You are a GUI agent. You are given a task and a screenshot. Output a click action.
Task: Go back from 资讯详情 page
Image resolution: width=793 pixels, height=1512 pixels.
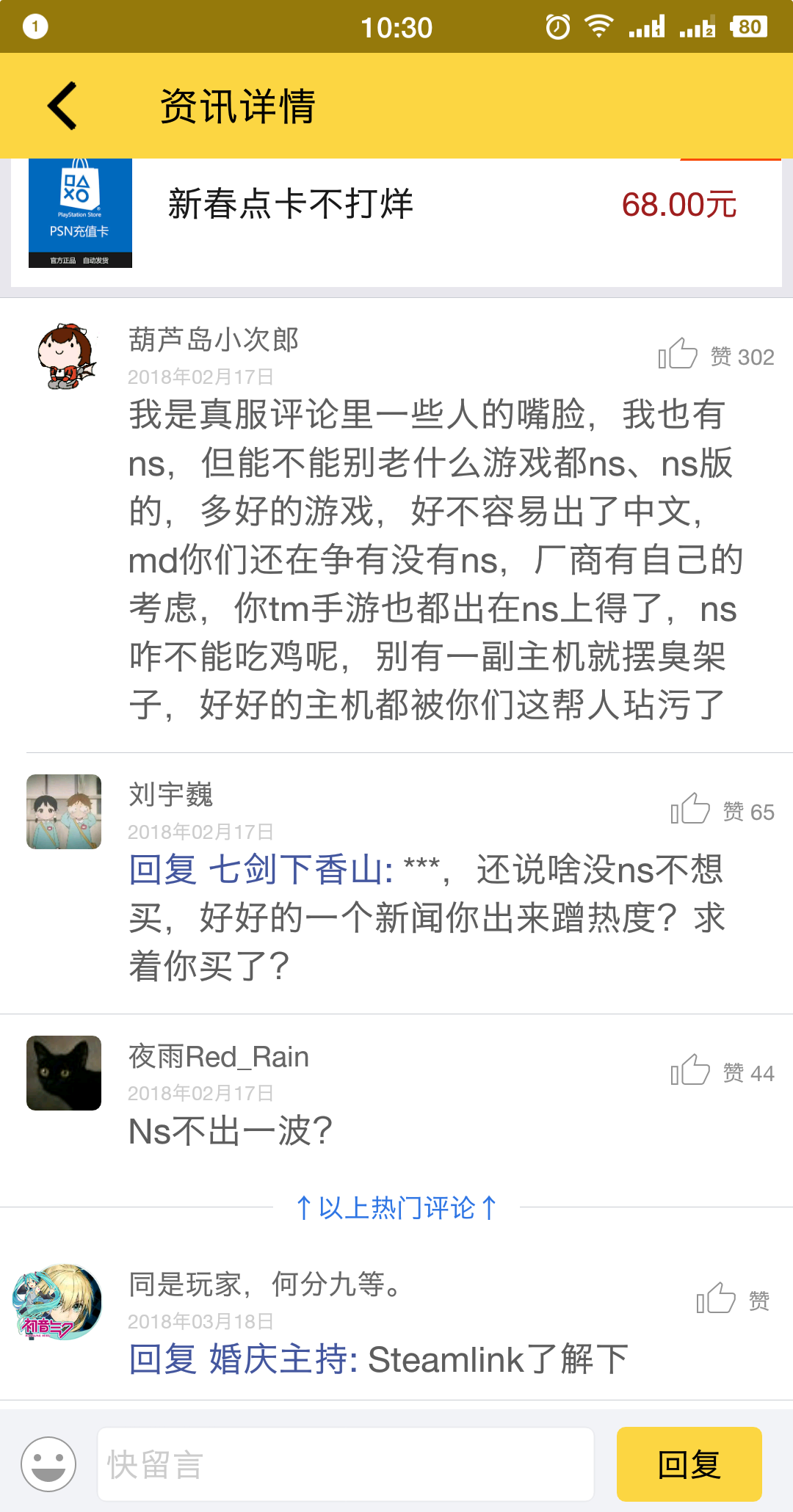tap(63, 106)
